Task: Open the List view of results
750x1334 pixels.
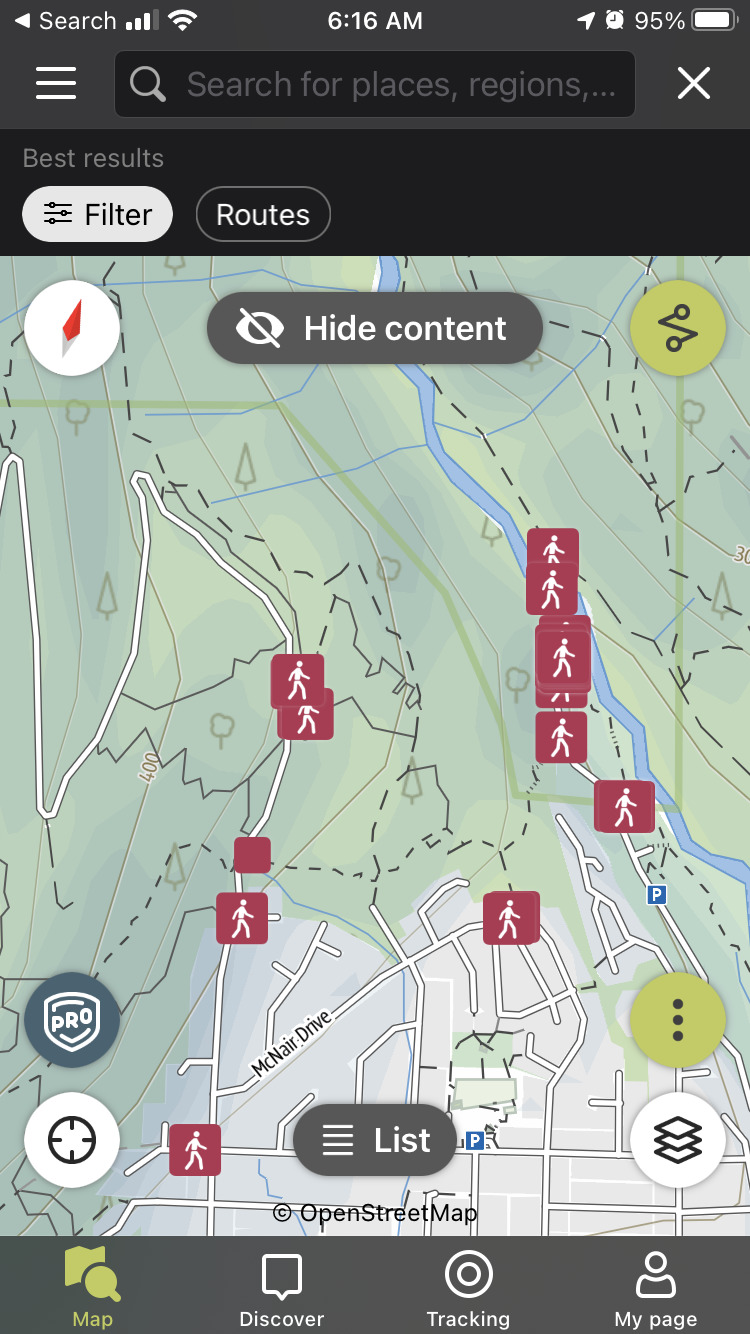Action: (374, 1139)
